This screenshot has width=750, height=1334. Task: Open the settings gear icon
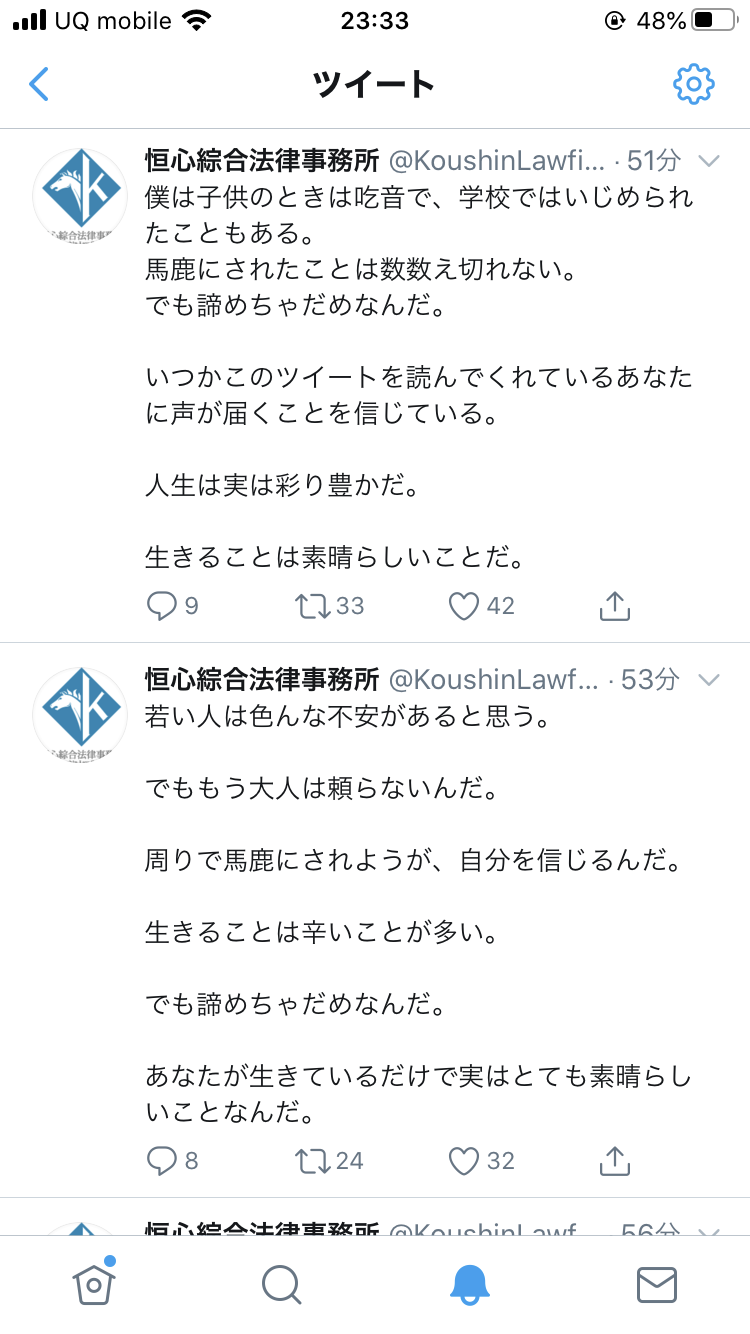point(693,84)
